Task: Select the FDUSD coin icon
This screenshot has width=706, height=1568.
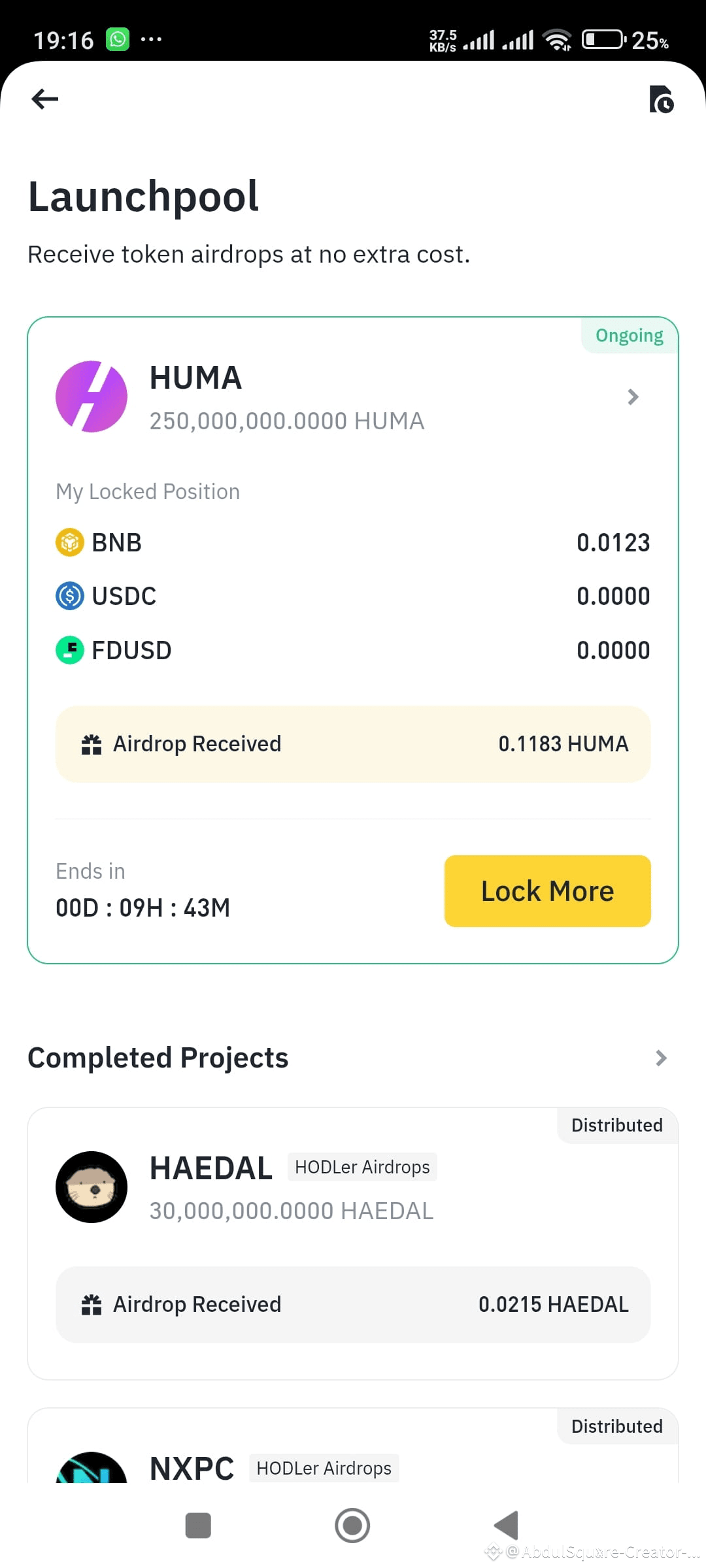Action: 69,649
